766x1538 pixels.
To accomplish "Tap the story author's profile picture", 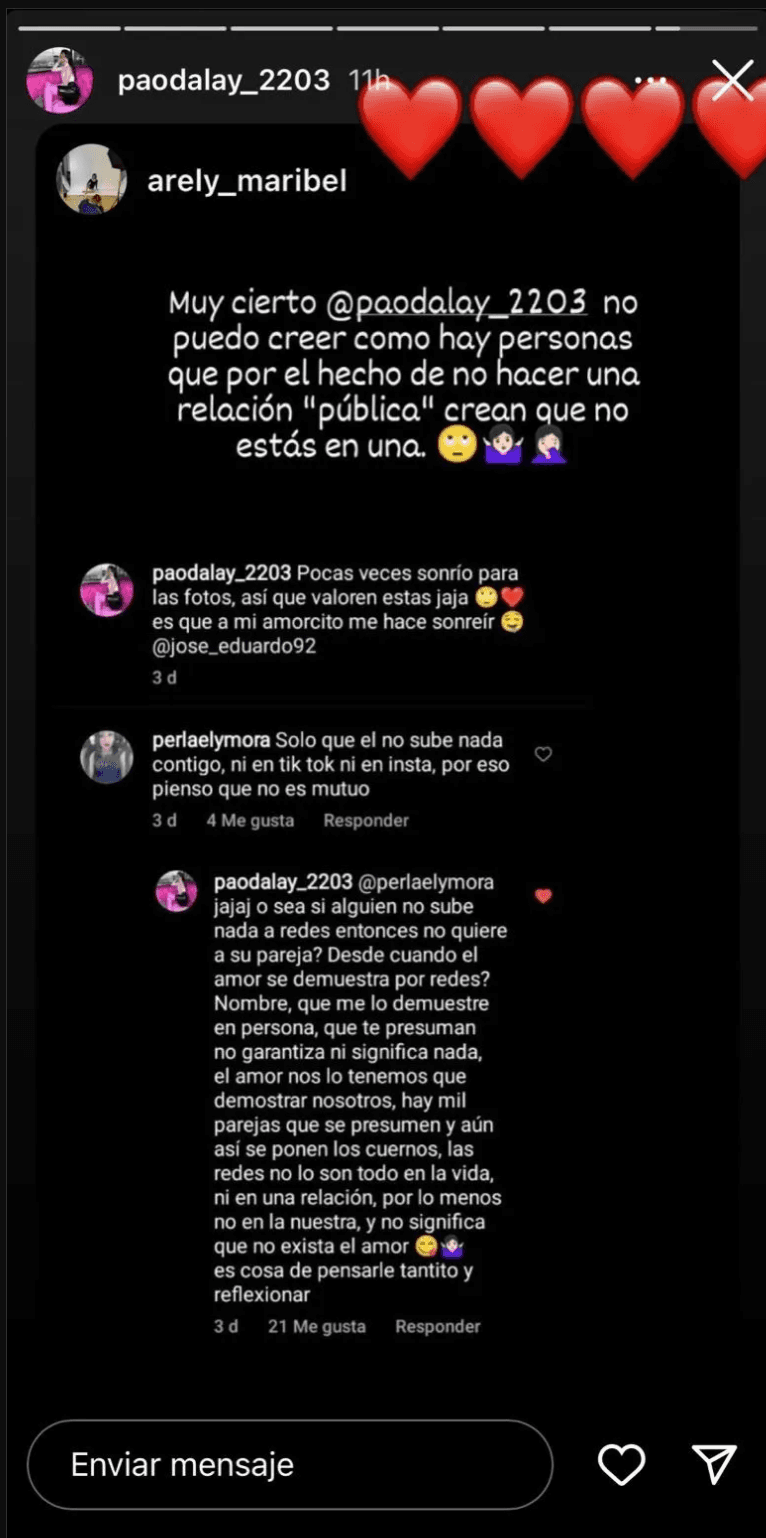I will pos(60,81).
